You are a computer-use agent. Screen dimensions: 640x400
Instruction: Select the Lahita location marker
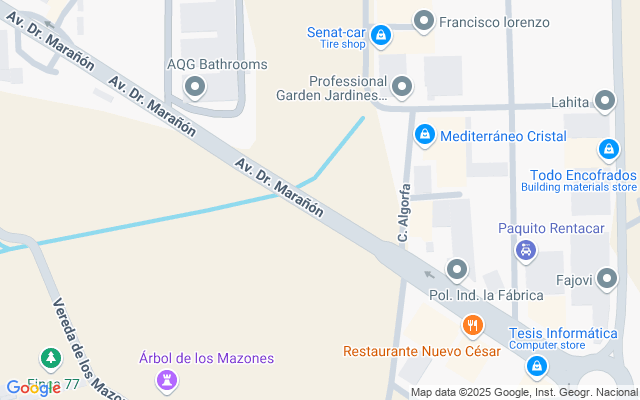606,101
